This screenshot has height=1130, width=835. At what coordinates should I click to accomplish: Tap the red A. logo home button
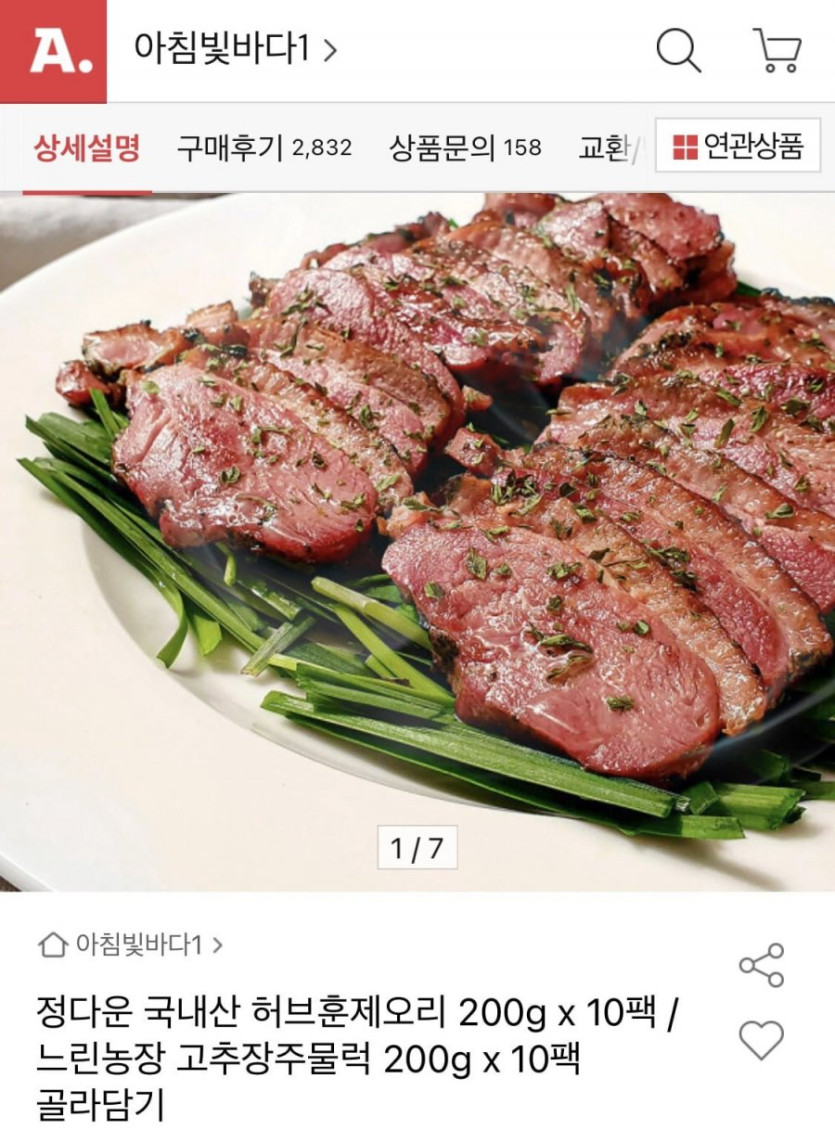(x=53, y=51)
